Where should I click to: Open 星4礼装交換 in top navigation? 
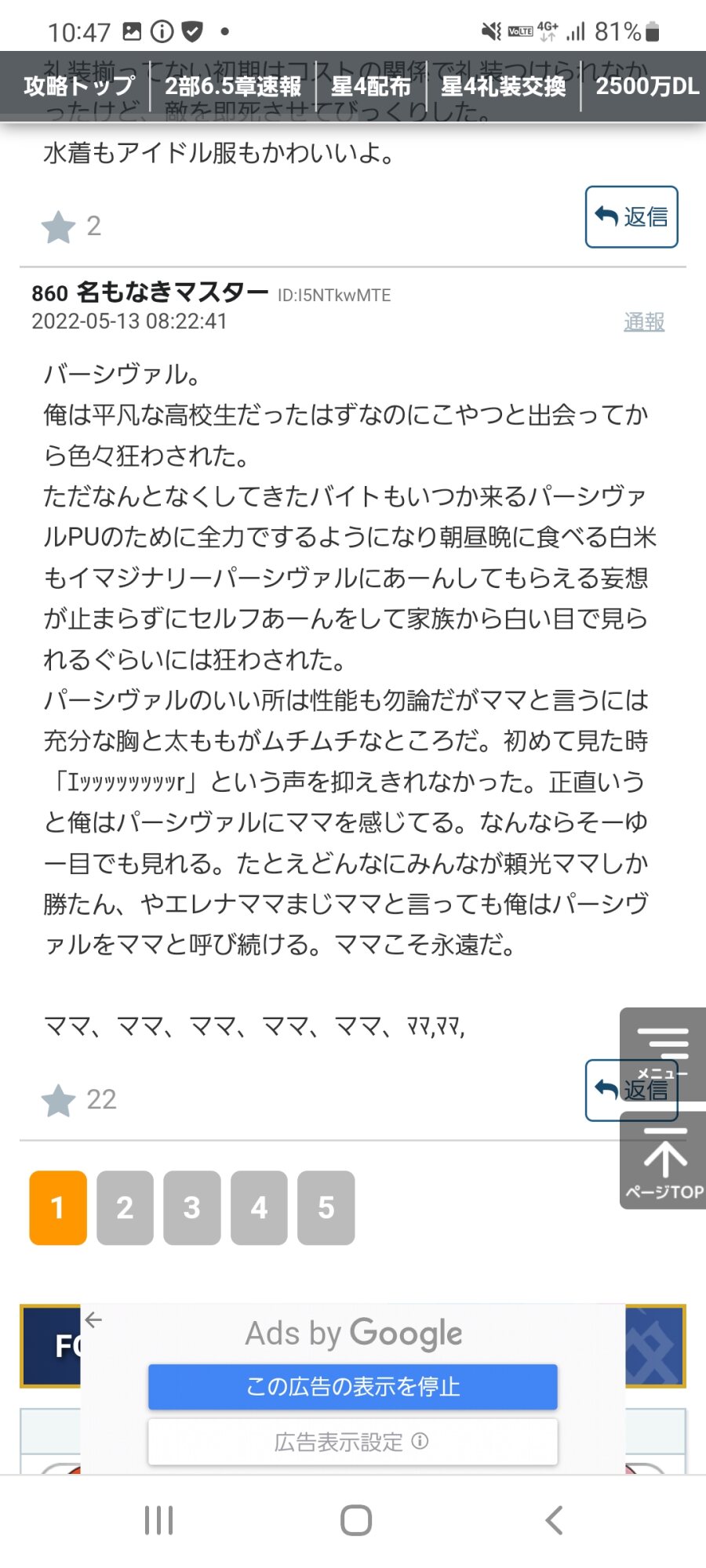(503, 86)
